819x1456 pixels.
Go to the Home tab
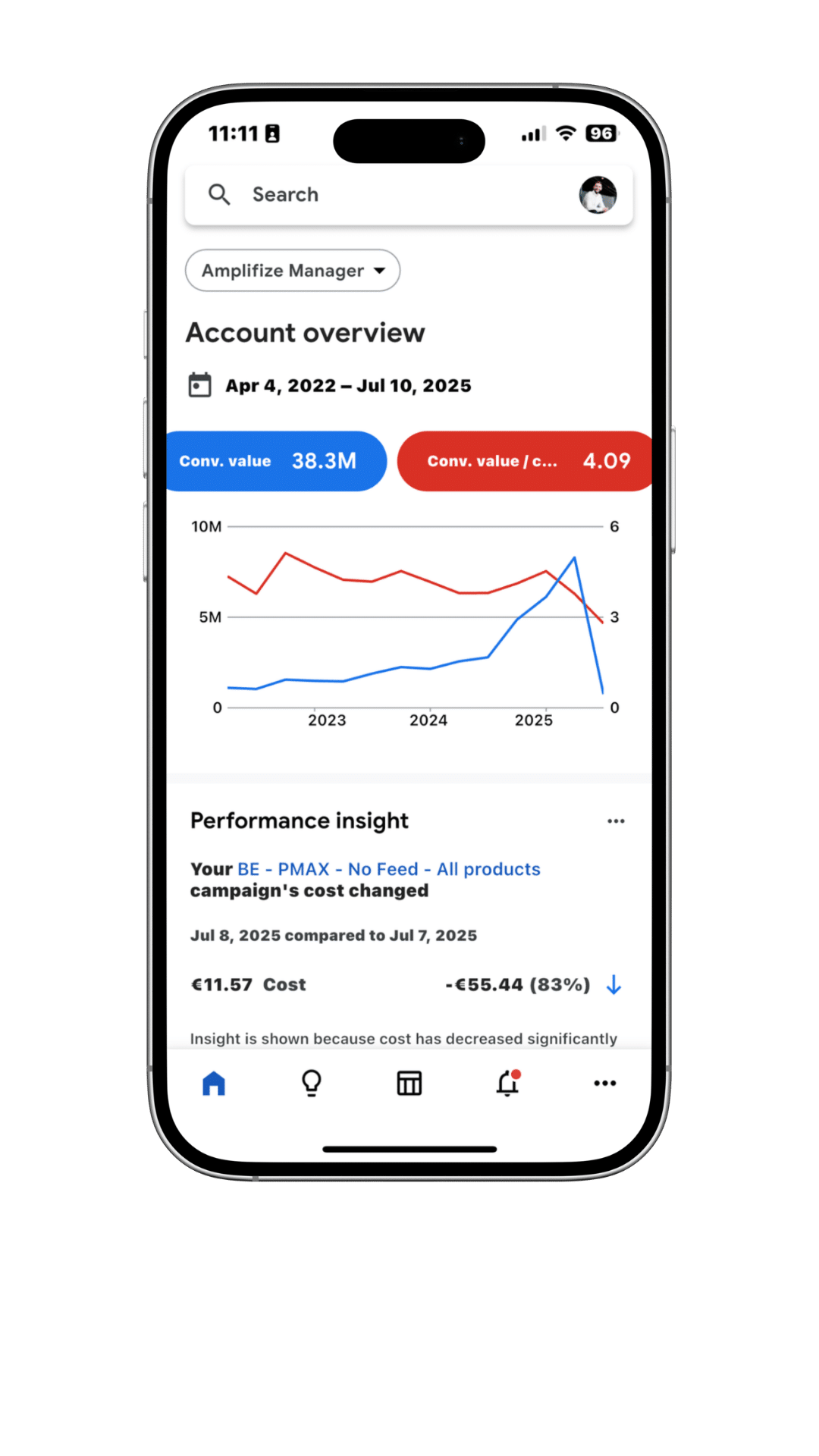pyautogui.click(x=214, y=1084)
